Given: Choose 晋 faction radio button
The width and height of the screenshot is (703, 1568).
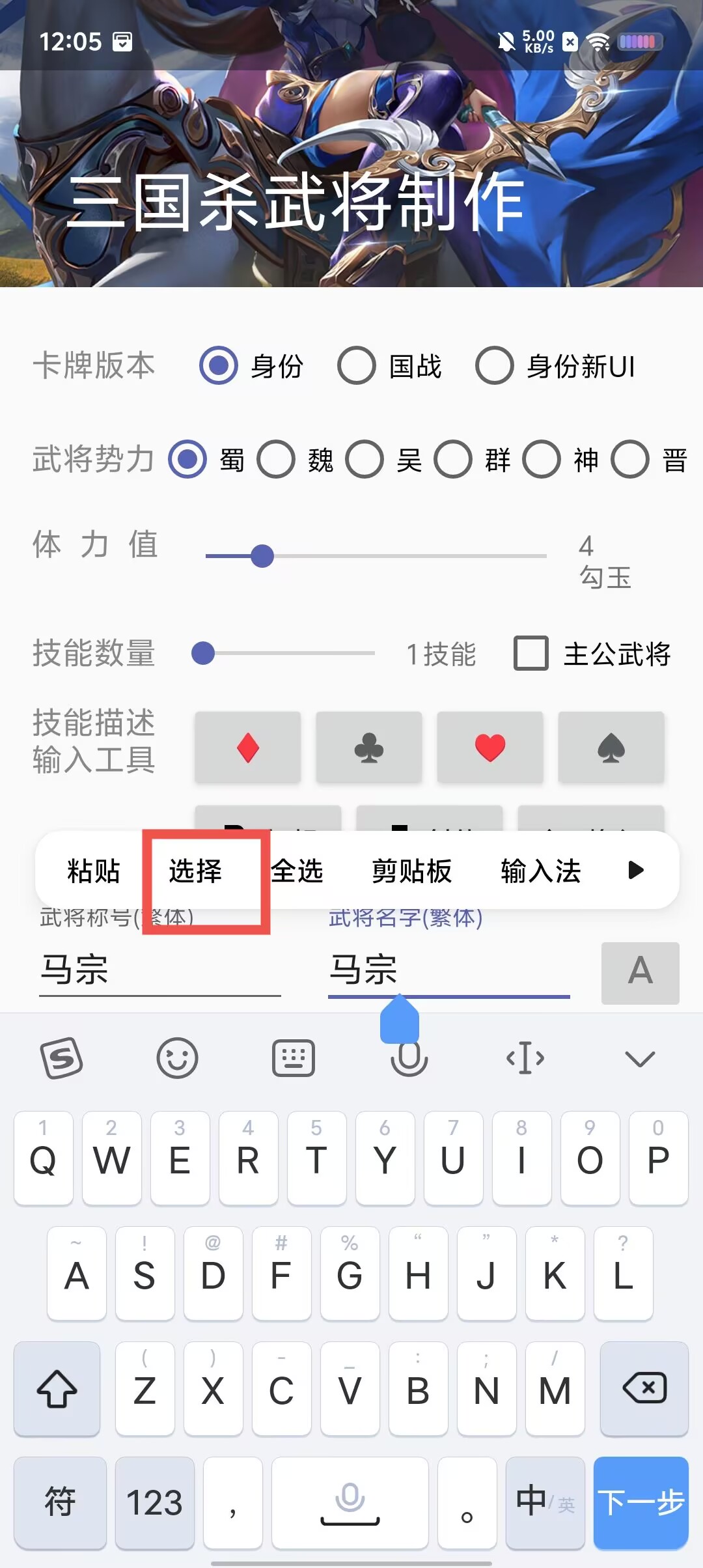Looking at the screenshot, I should (630, 460).
